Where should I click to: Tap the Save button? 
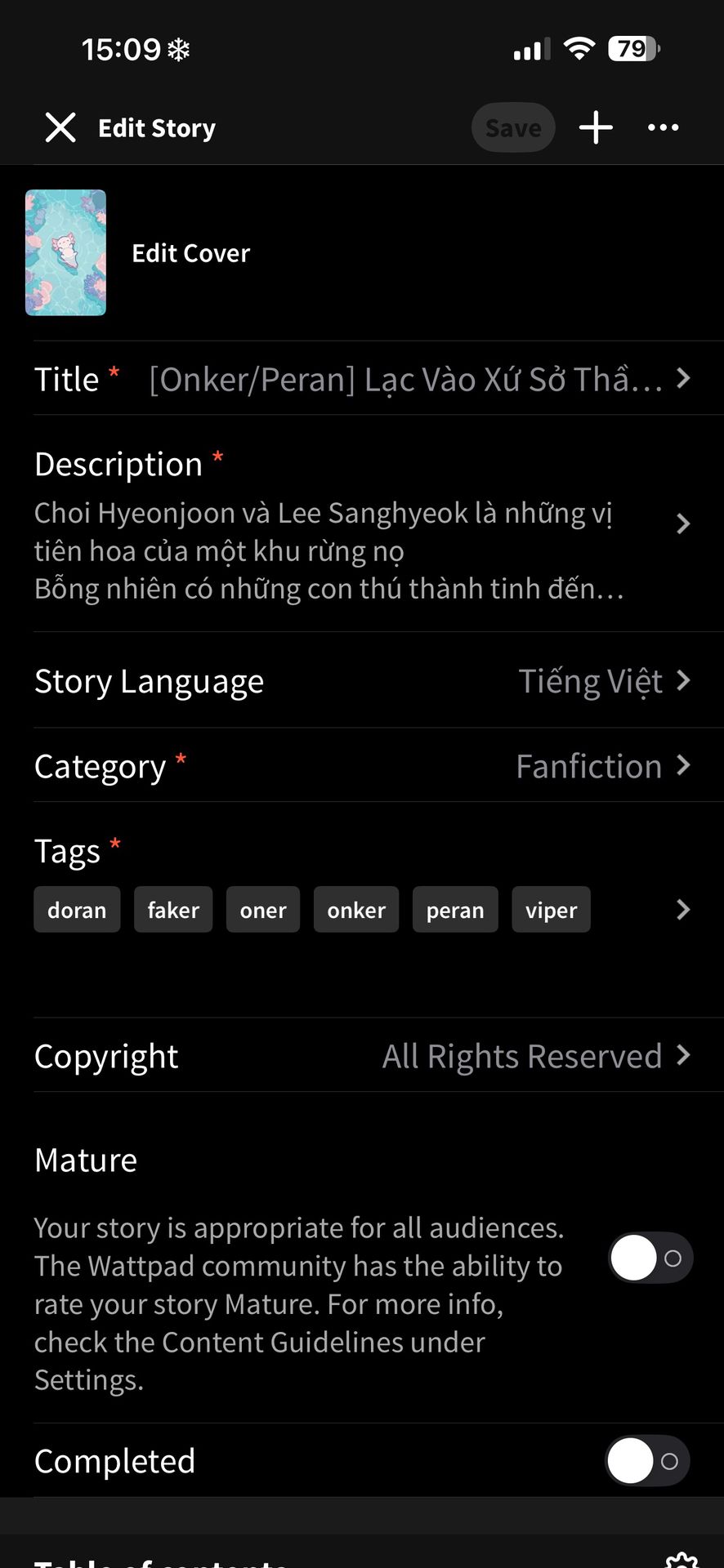513,127
